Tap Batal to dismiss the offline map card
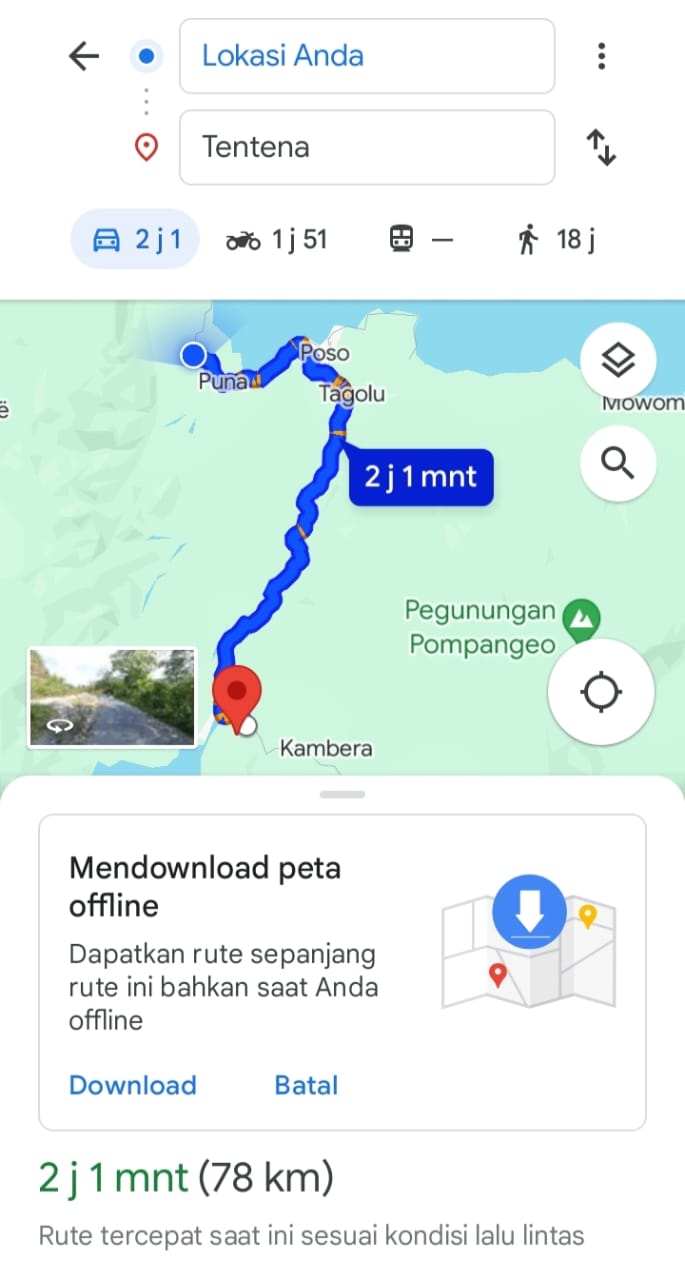 (306, 1085)
